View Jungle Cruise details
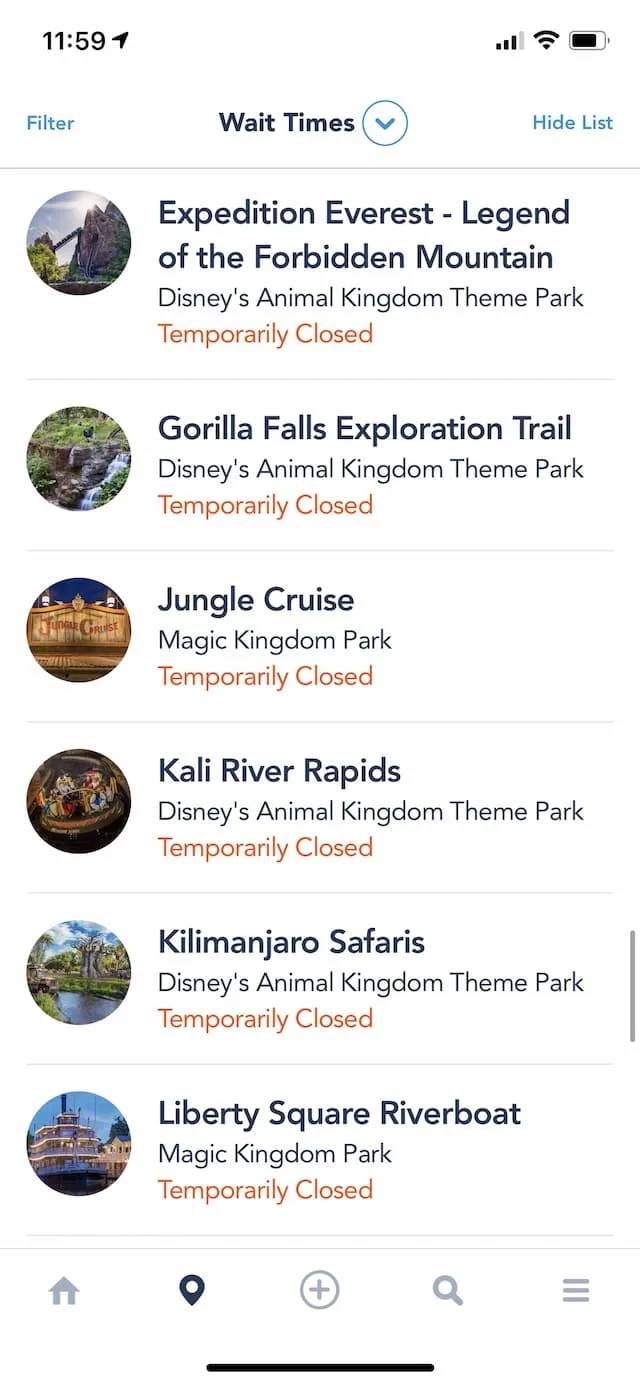Image resolution: width=640 pixels, height=1385 pixels. [x=320, y=636]
